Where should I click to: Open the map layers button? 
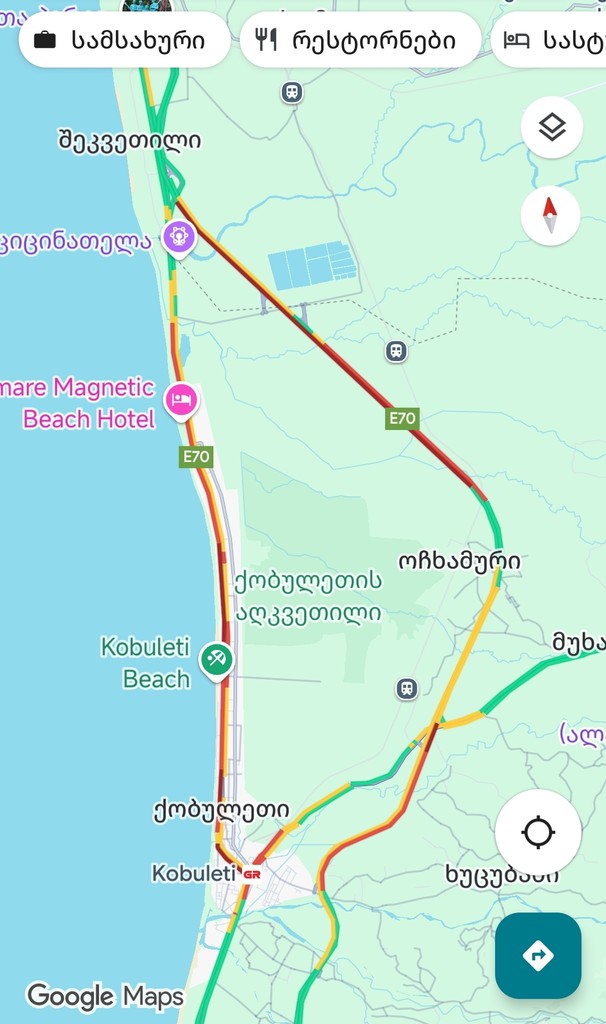[x=551, y=127]
